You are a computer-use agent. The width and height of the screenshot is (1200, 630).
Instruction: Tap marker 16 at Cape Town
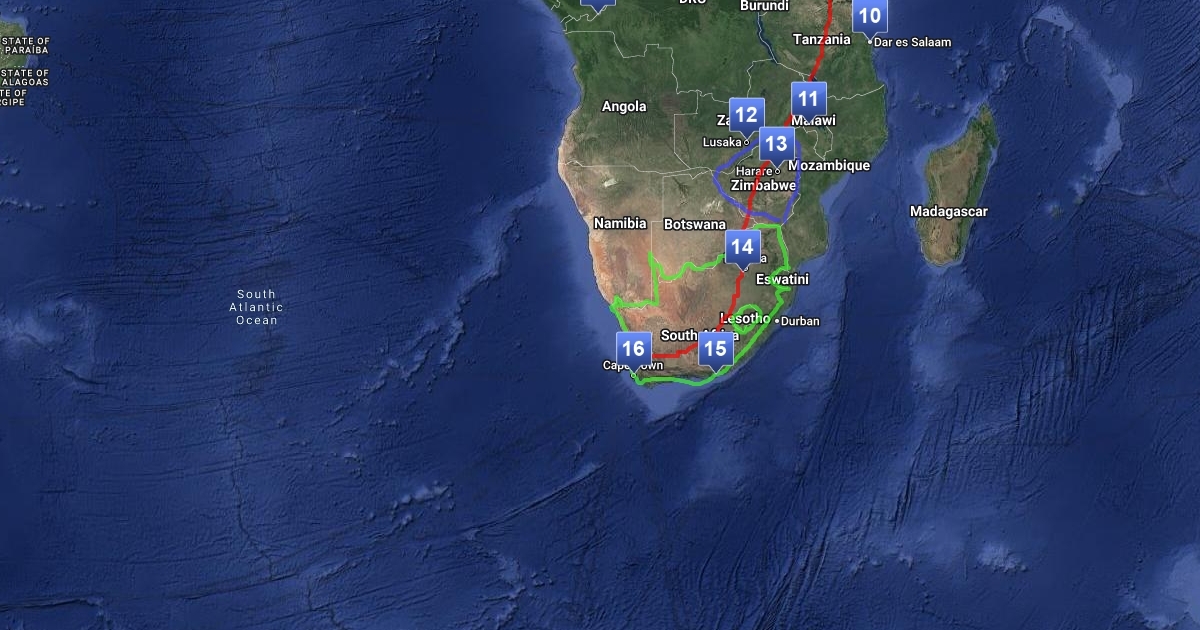click(633, 349)
